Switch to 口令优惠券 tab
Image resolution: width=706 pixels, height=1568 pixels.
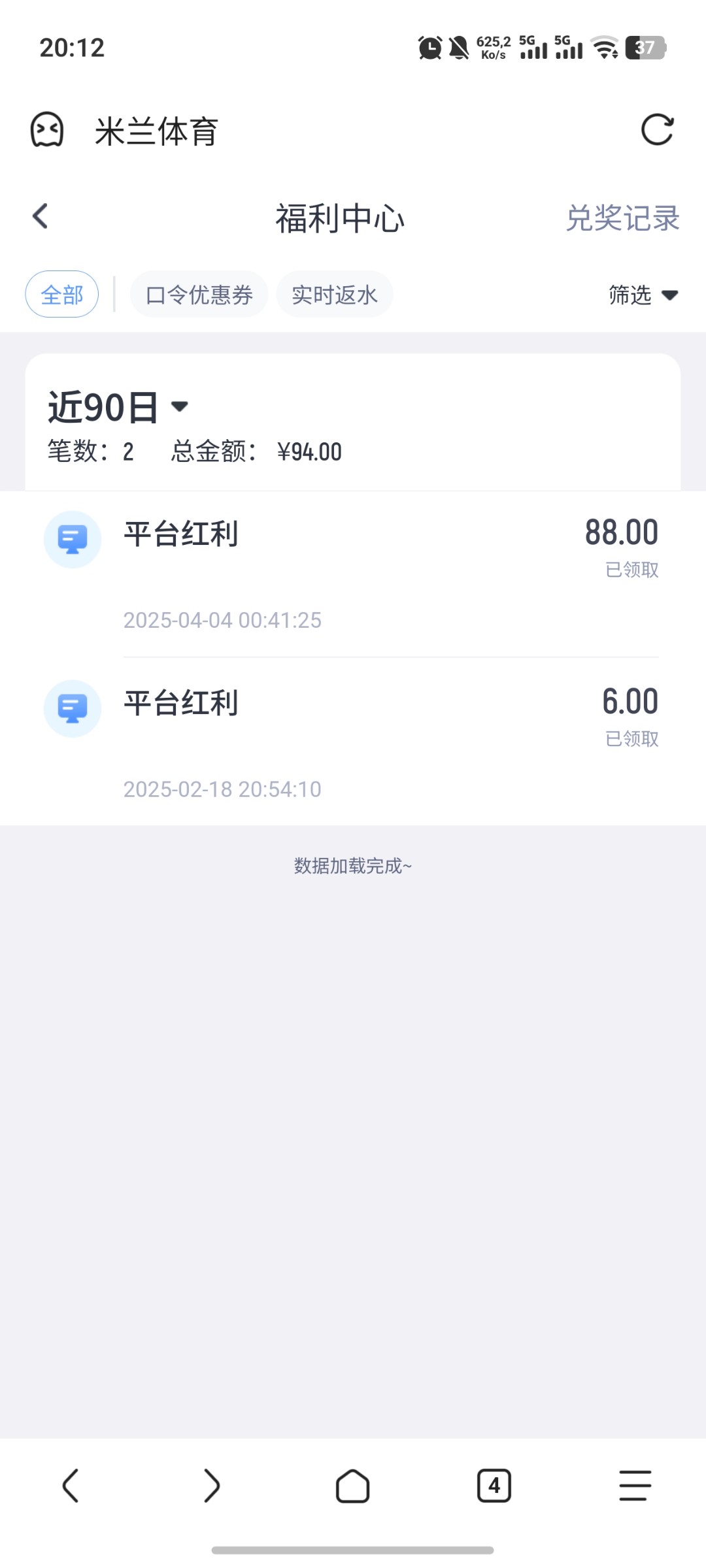pyautogui.click(x=199, y=295)
